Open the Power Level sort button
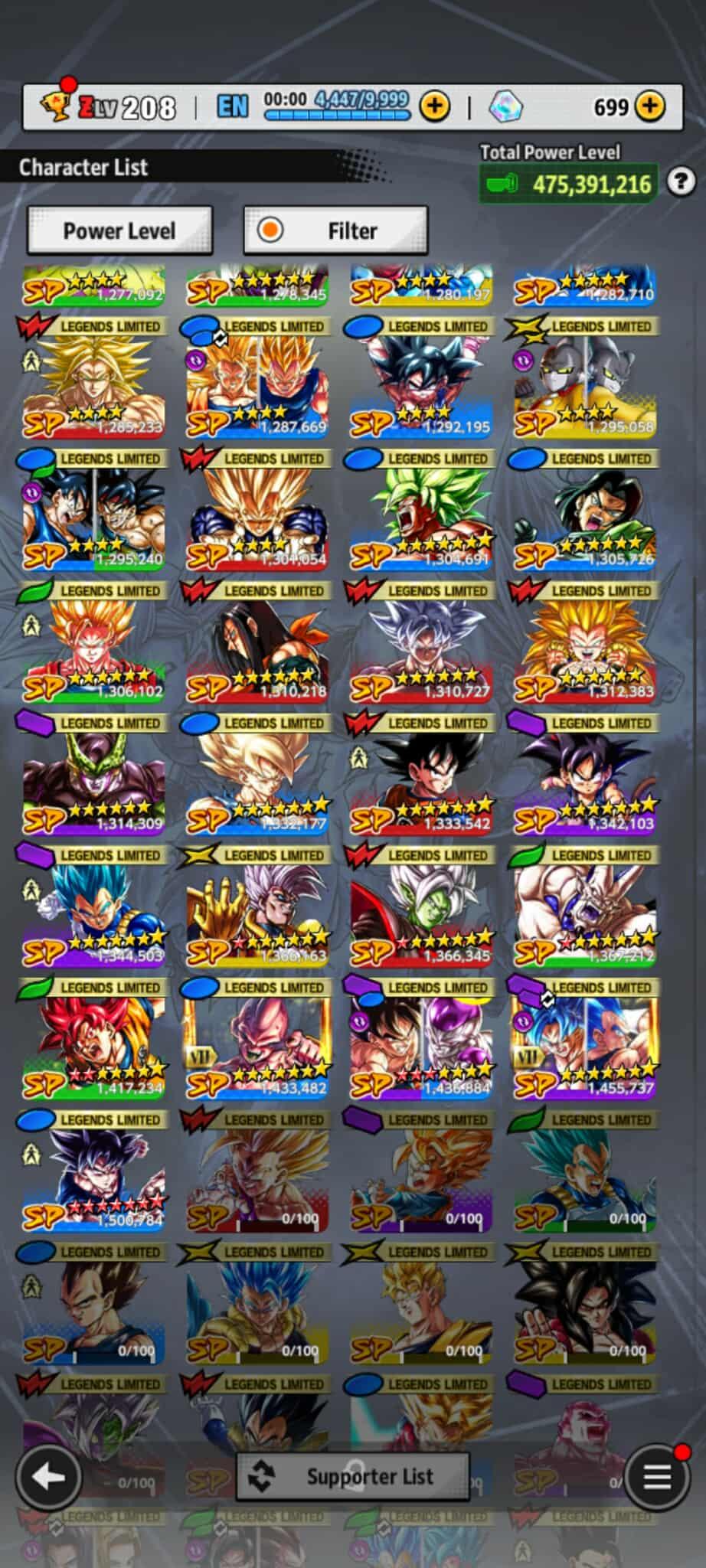This screenshot has width=706, height=1568. [x=119, y=230]
